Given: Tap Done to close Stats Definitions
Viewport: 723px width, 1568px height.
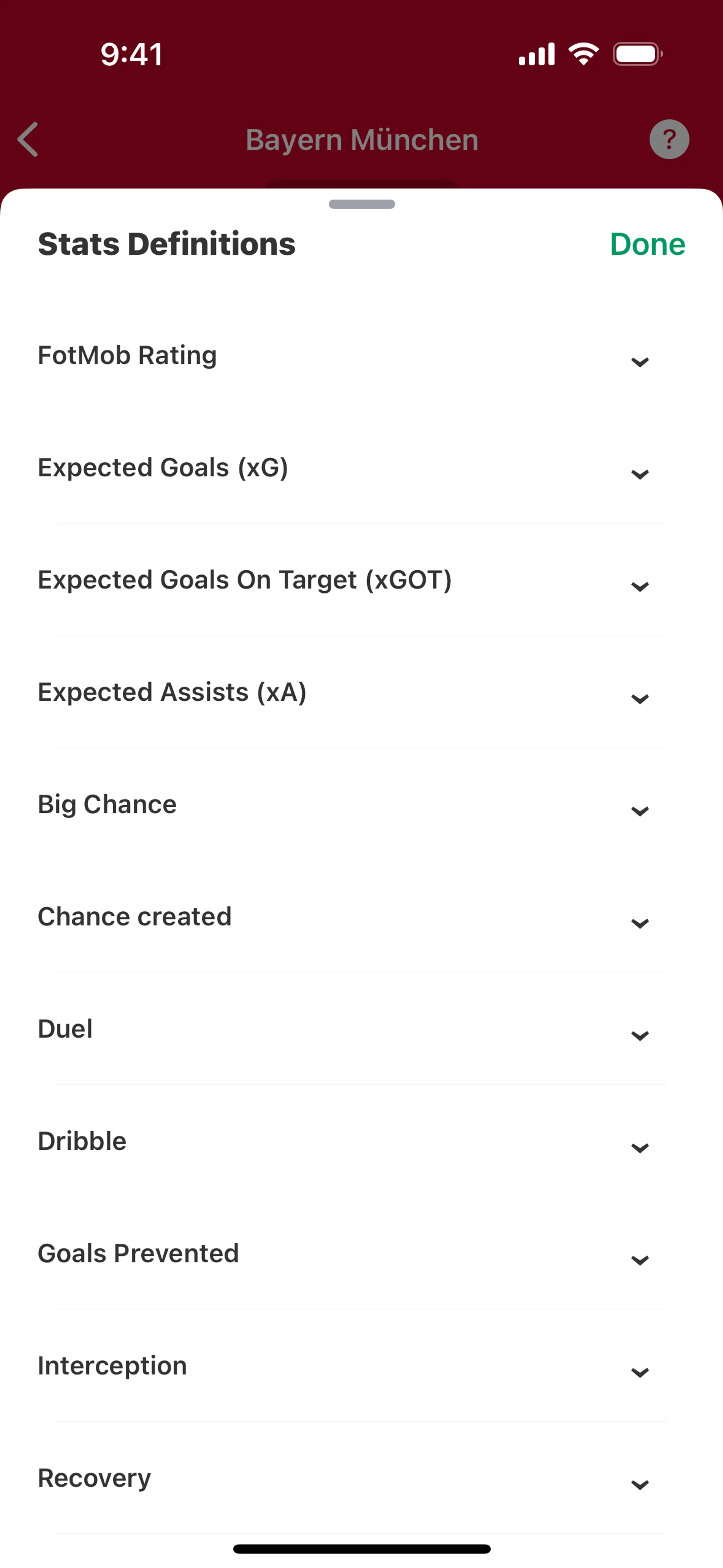Looking at the screenshot, I should [x=647, y=244].
